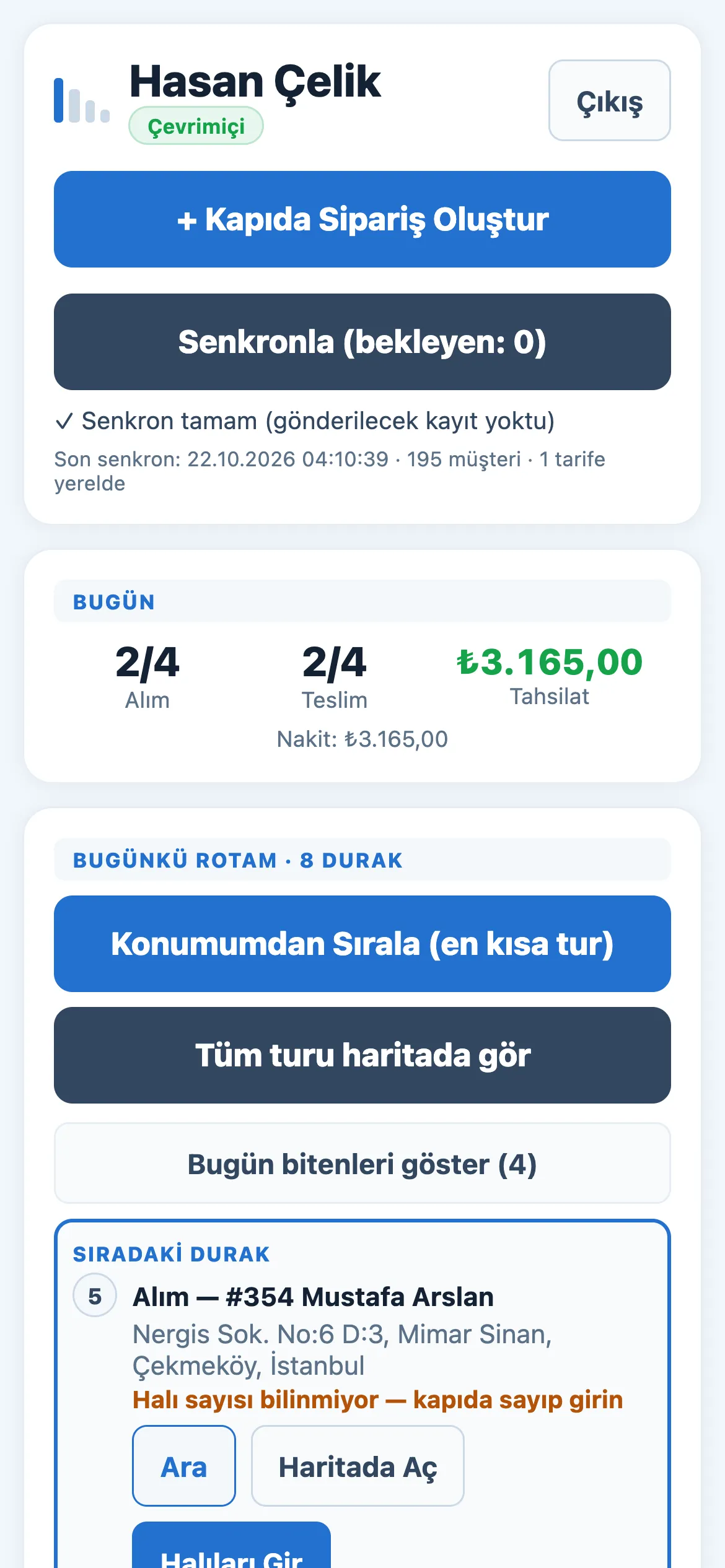Log out with the Çıkış button

[609, 100]
